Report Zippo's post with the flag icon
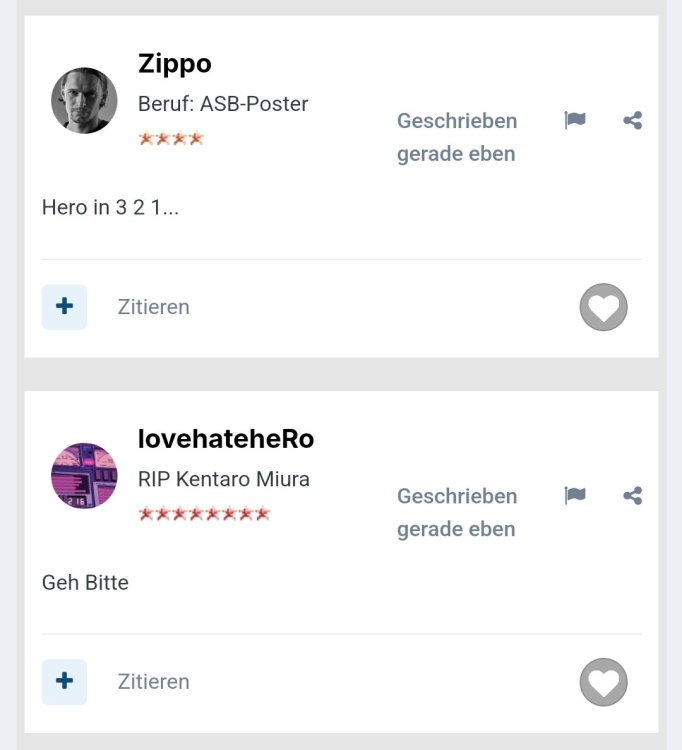 click(x=575, y=121)
